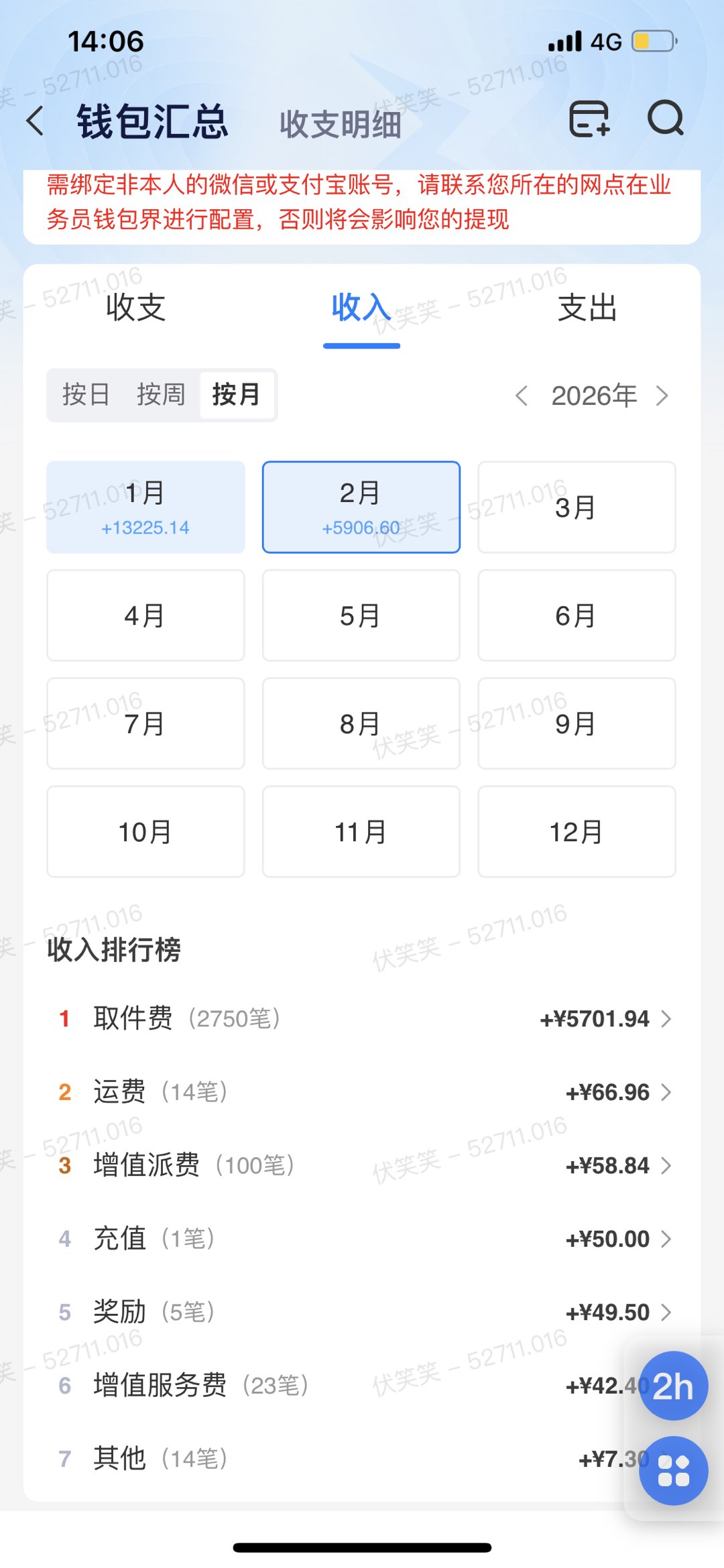The width and height of the screenshot is (724, 1568).
Task: Go to the year after 2026年
Action: pos(662,396)
